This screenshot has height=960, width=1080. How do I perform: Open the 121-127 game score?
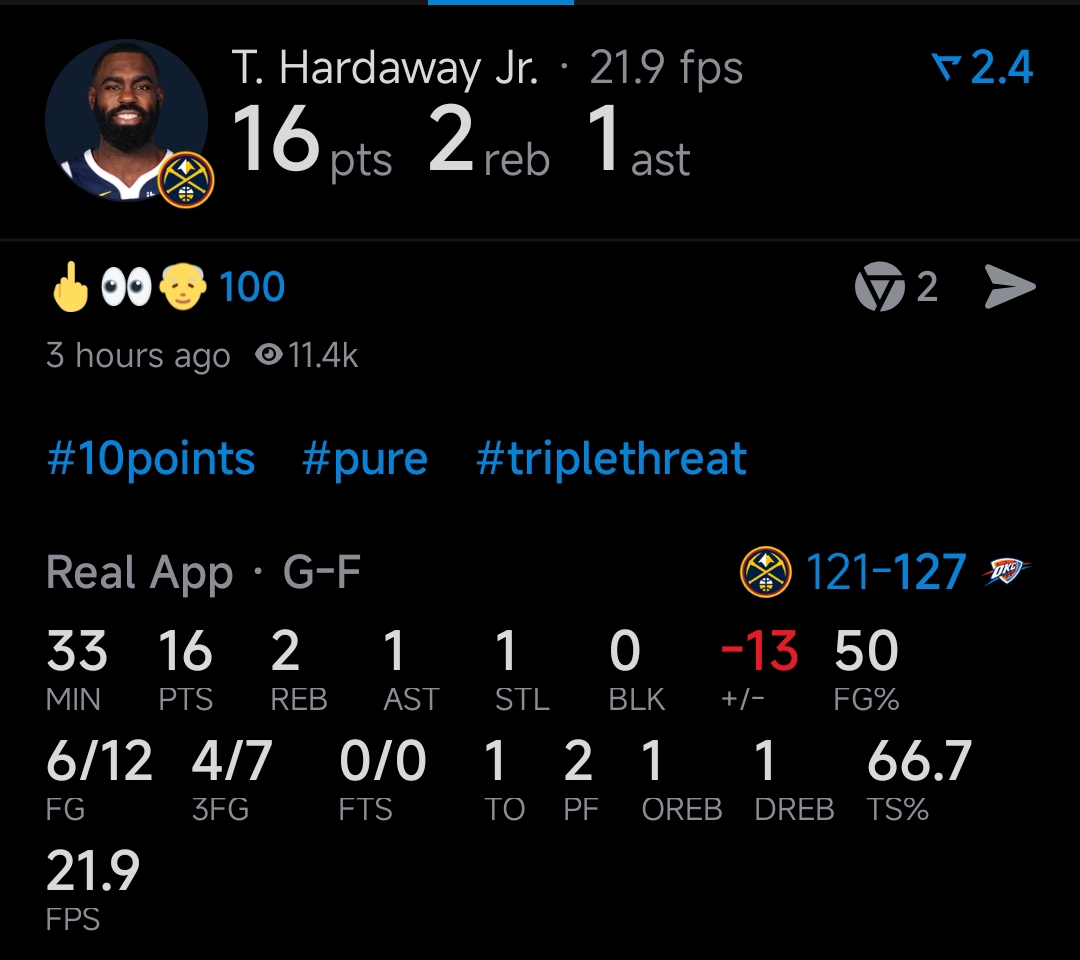point(885,573)
